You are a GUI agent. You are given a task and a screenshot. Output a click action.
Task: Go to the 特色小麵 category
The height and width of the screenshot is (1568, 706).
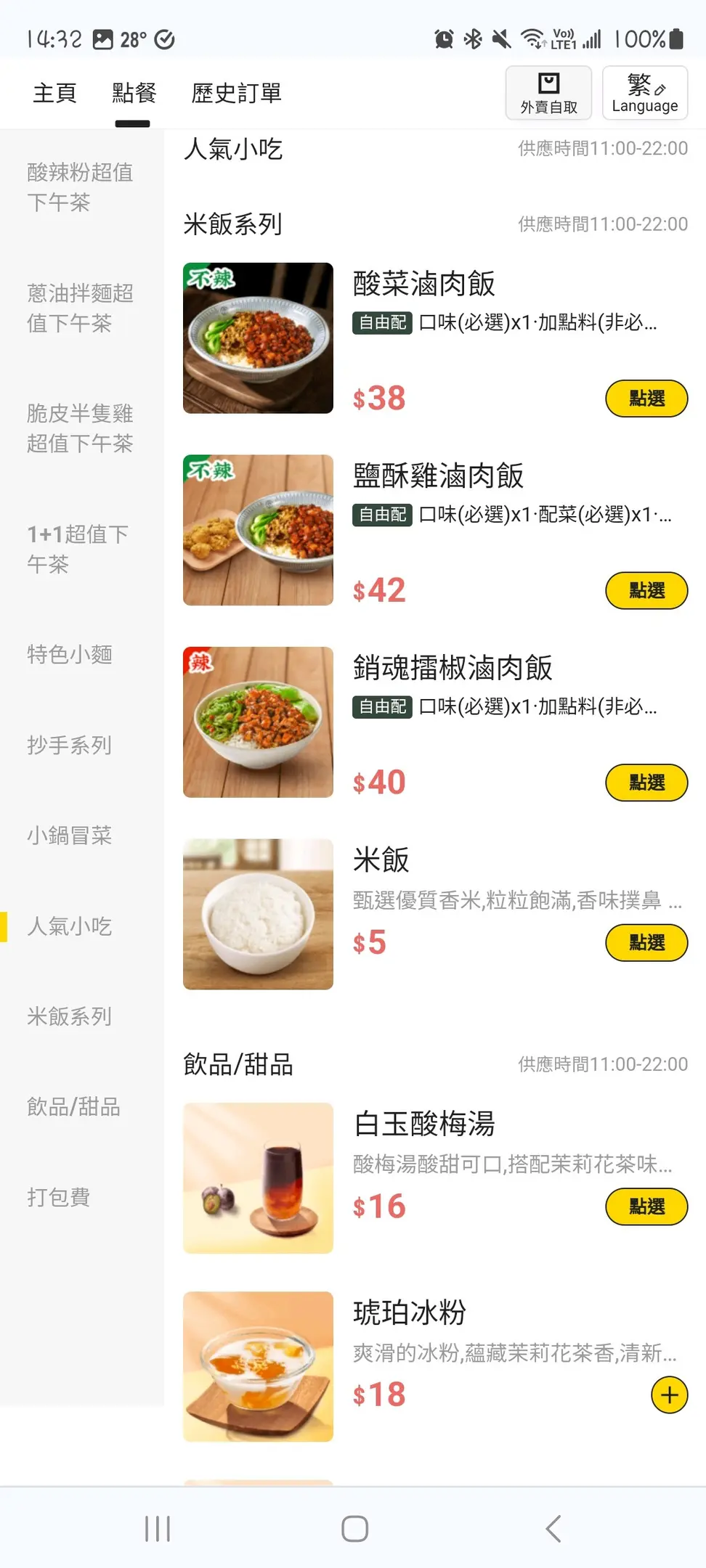click(x=70, y=655)
